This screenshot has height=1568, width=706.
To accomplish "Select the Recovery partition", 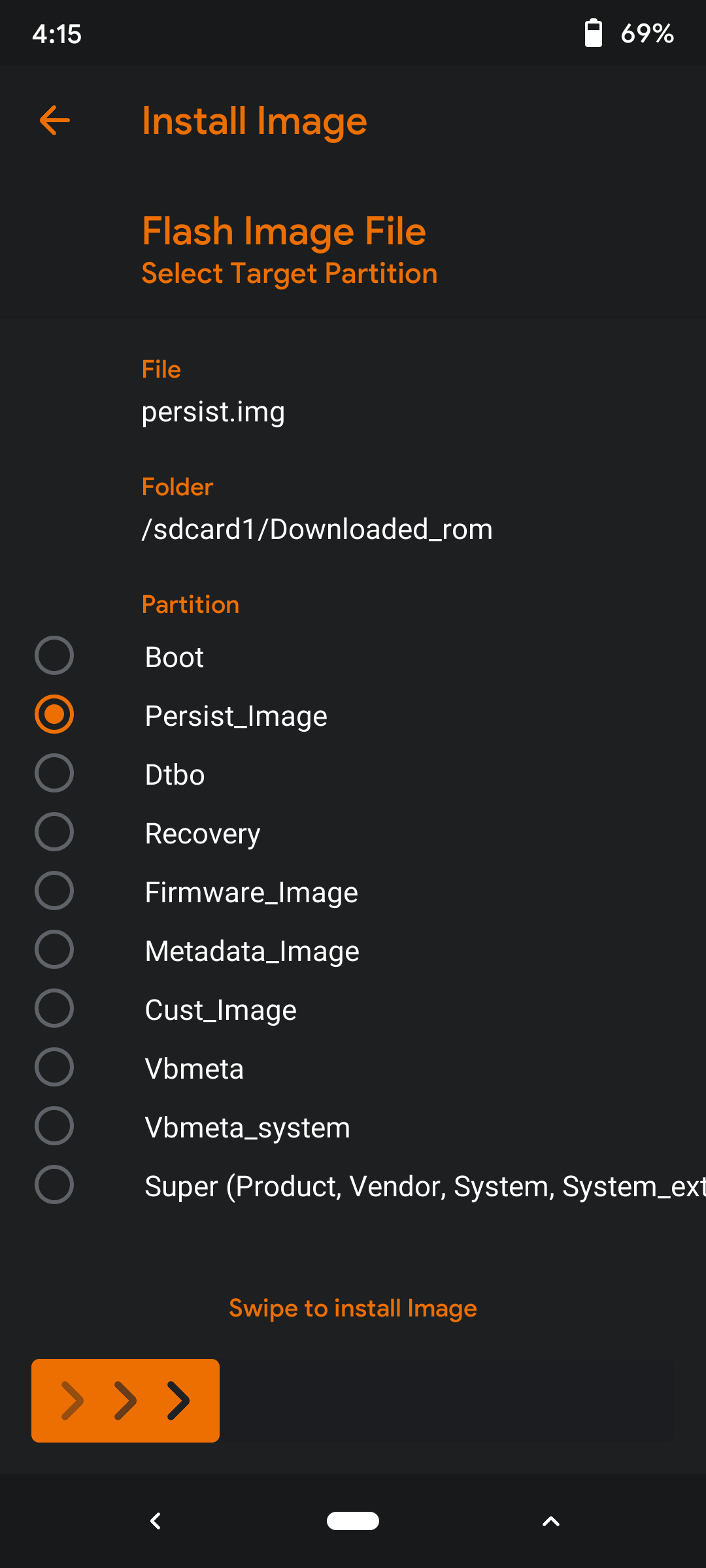I will tap(353, 832).
